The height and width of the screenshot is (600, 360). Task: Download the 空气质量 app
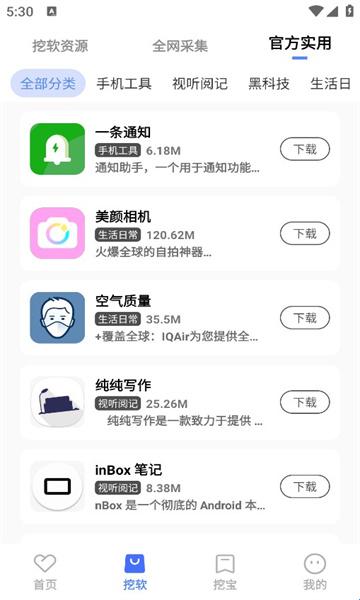305,318
